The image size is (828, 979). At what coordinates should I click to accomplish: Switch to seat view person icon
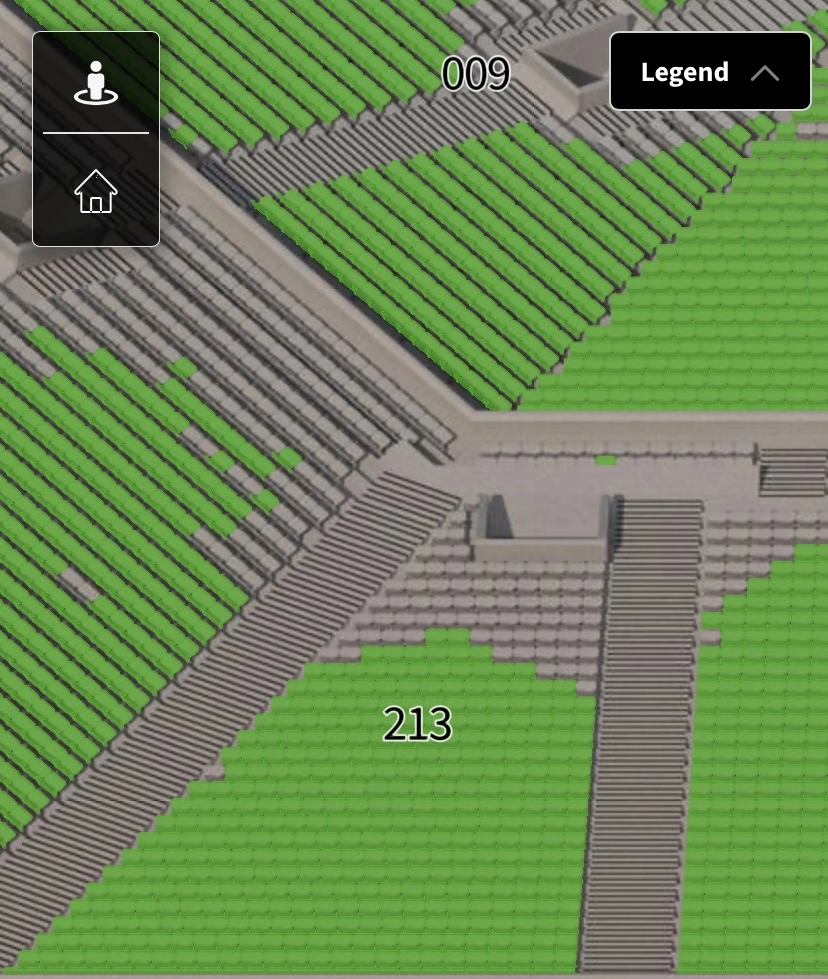pyautogui.click(x=96, y=83)
